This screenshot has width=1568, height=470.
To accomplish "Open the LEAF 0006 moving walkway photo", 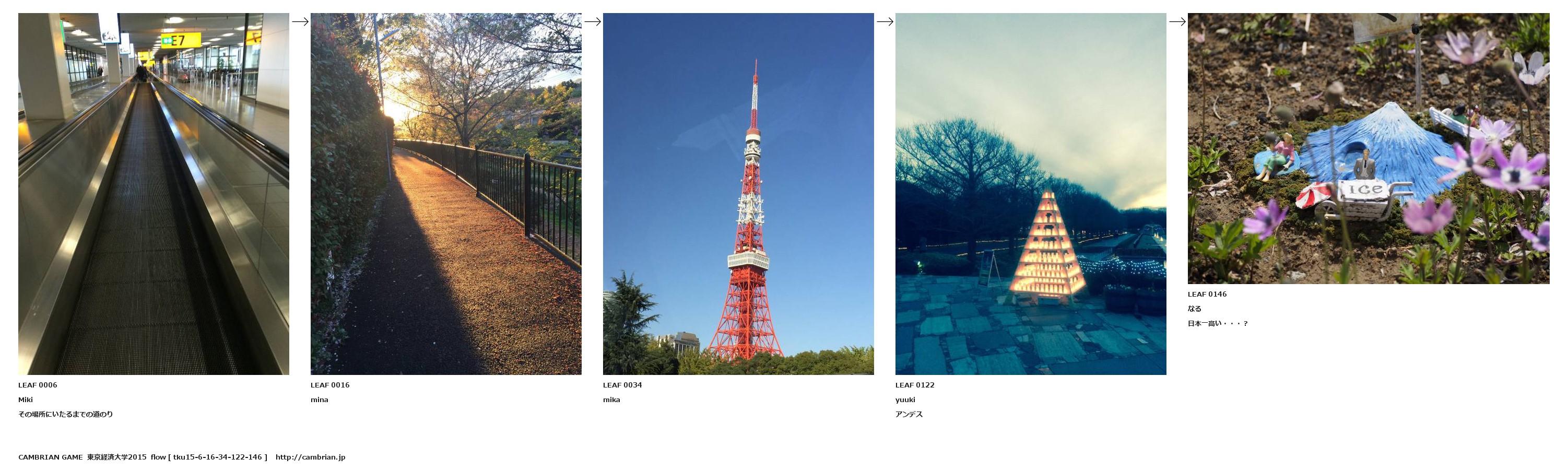I will pyautogui.click(x=154, y=194).
